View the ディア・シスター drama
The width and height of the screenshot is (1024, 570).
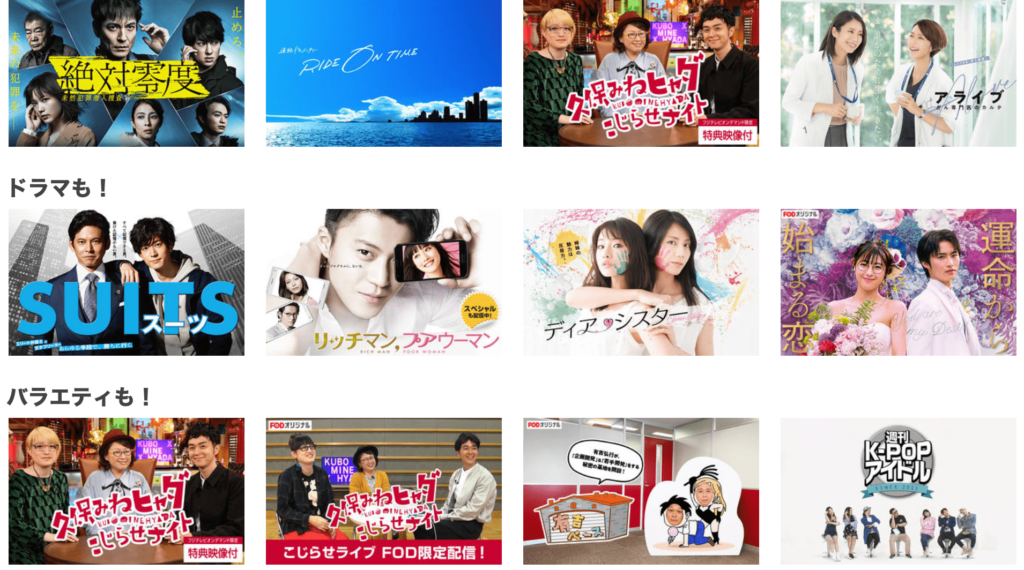641,282
